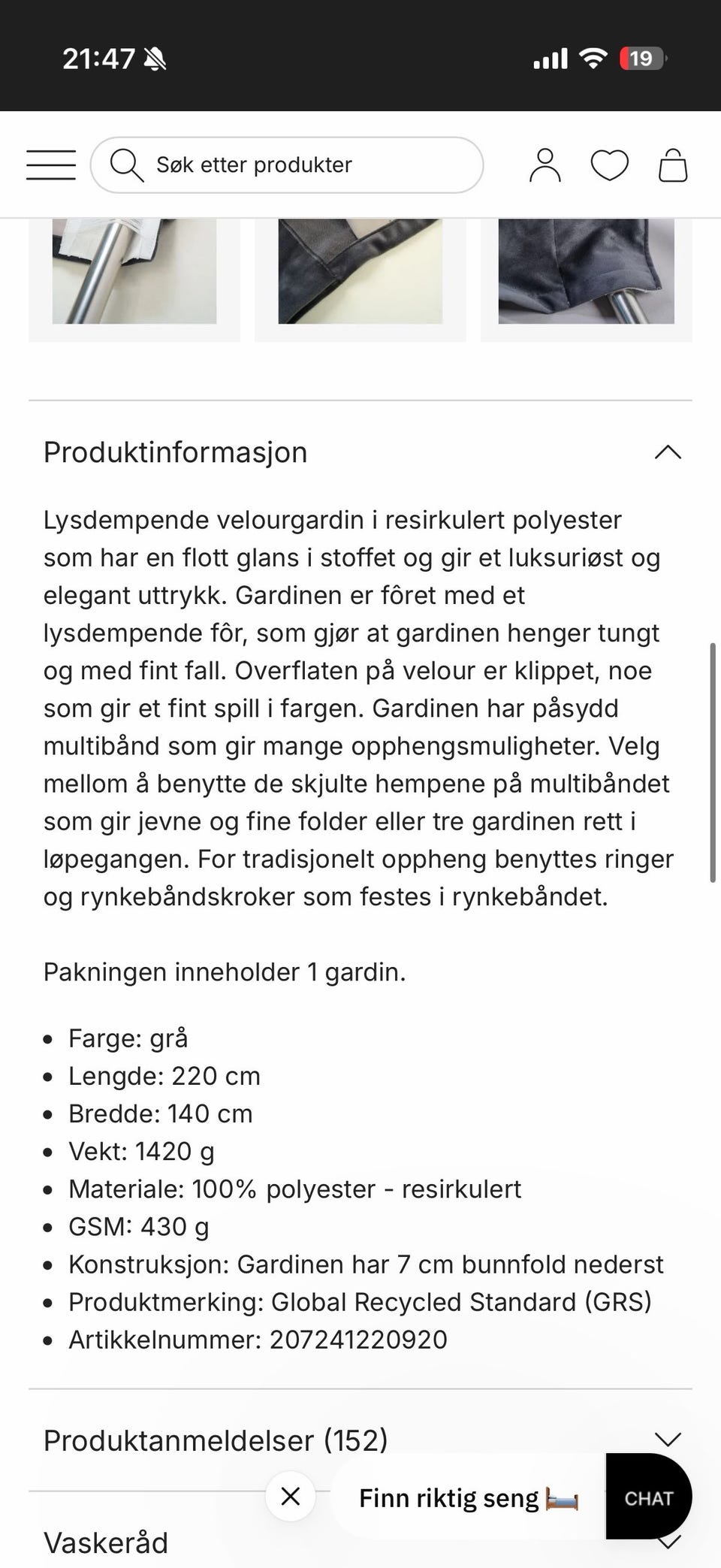Tap the search products input field

pyautogui.click(x=300, y=165)
